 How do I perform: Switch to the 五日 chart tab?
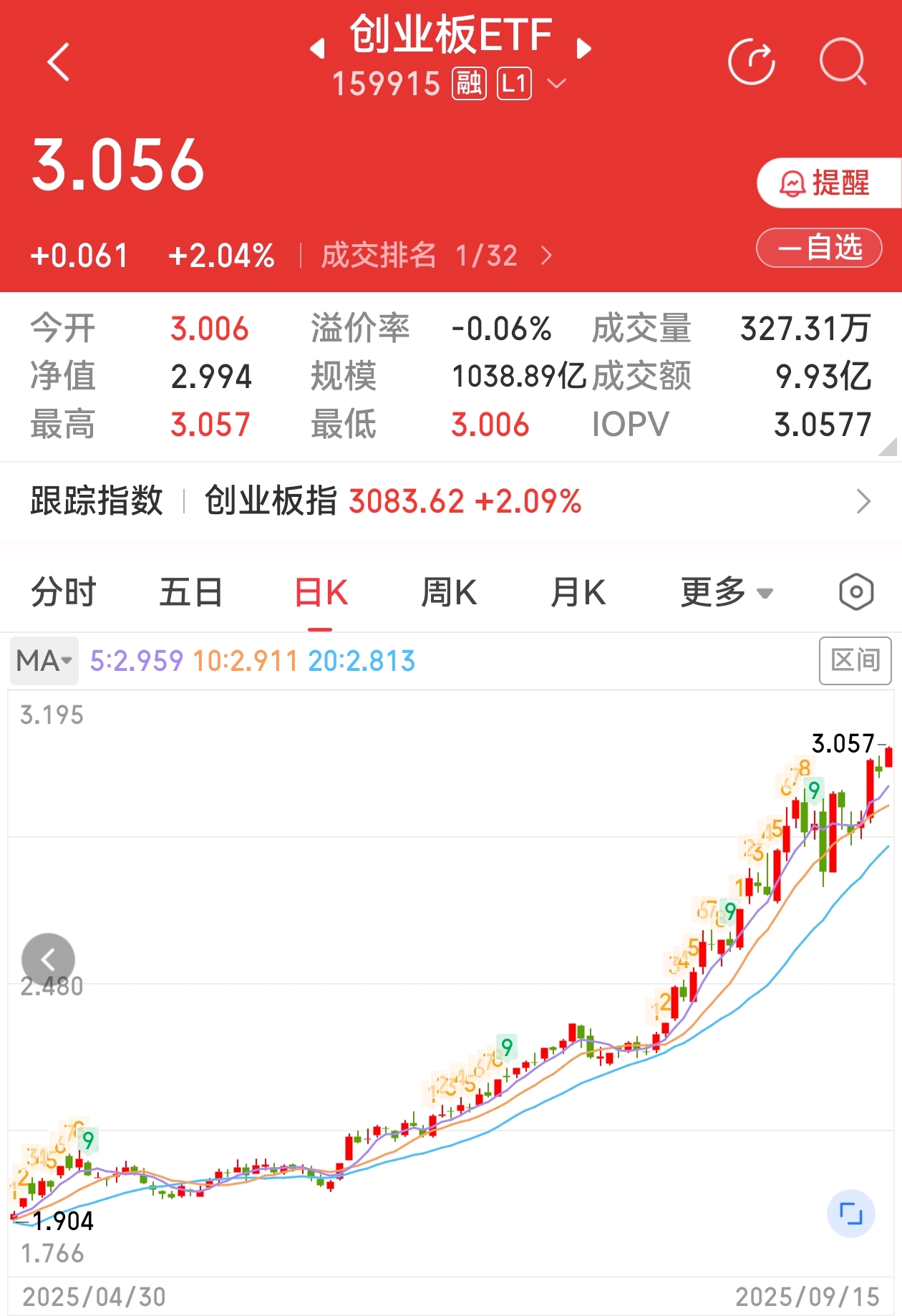[x=191, y=593]
